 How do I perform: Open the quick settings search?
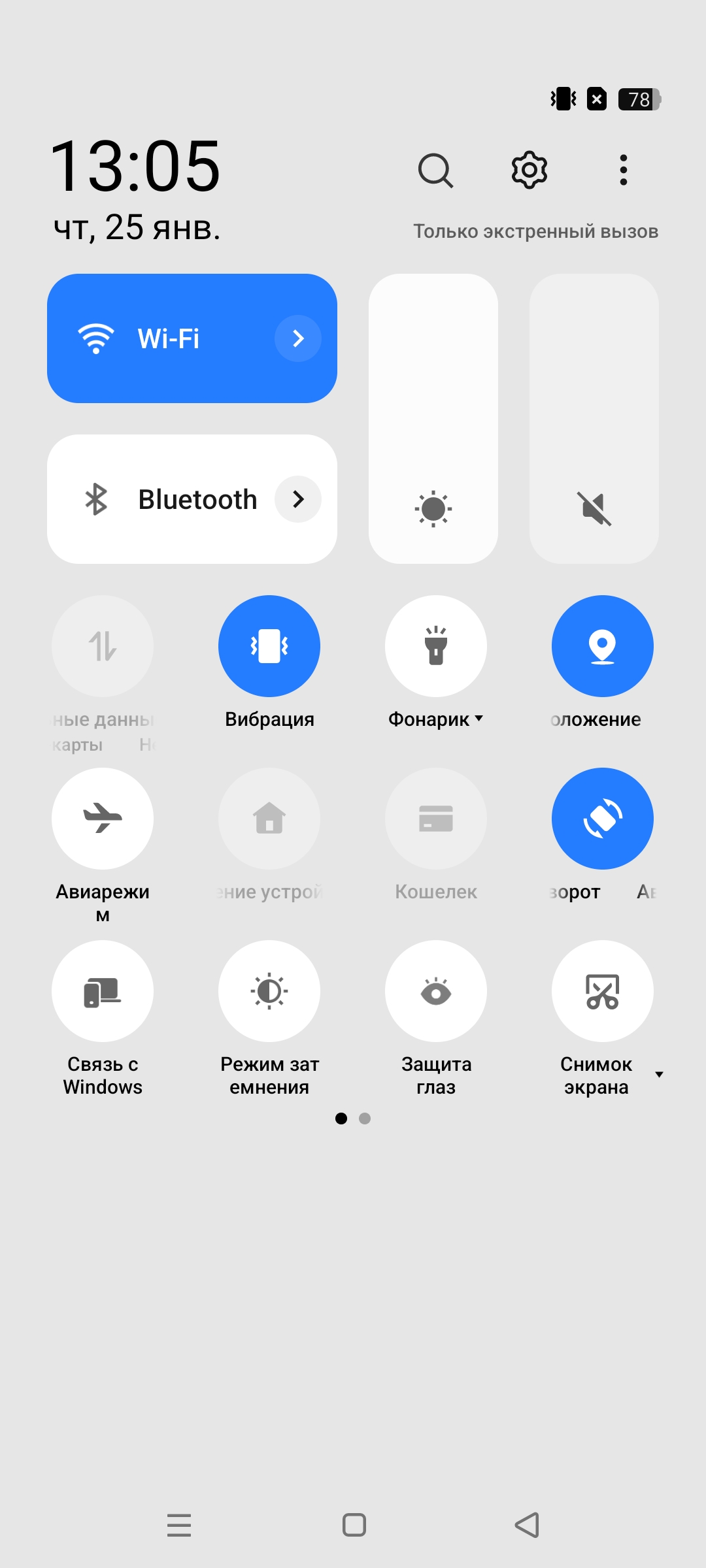(x=435, y=171)
